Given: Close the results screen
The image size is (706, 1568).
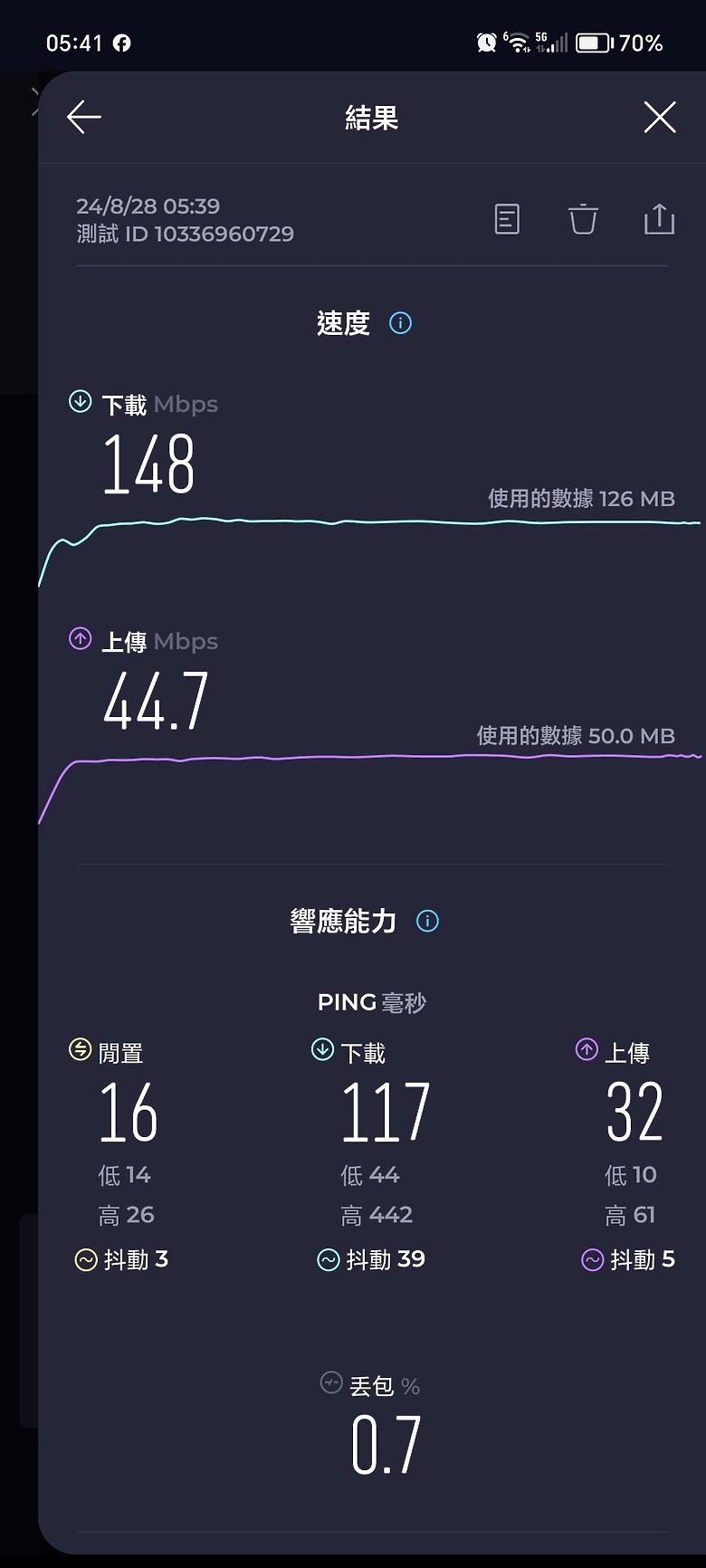Looking at the screenshot, I should tap(660, 118).
